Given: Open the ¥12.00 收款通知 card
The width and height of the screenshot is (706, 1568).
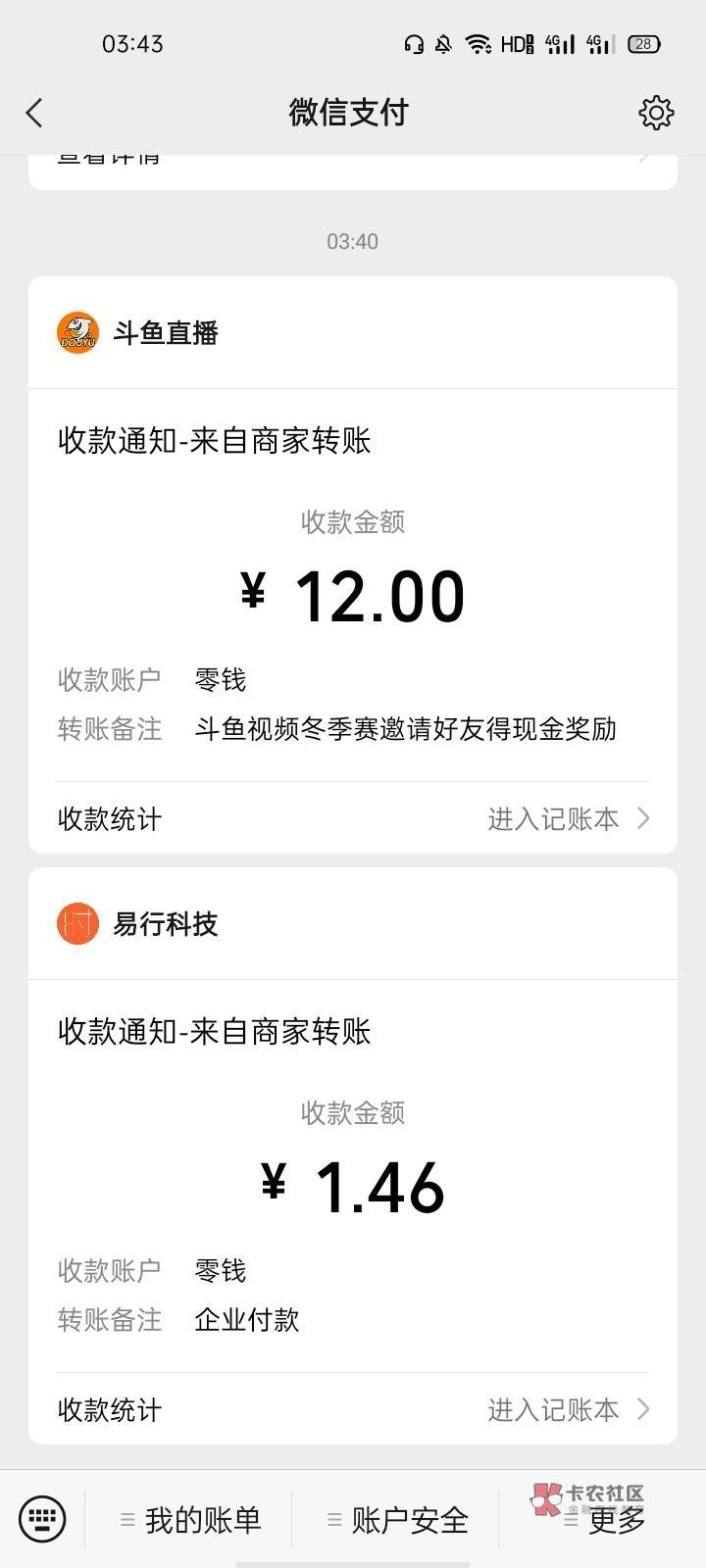Looking at the screenshot, I should pos(353,588).
